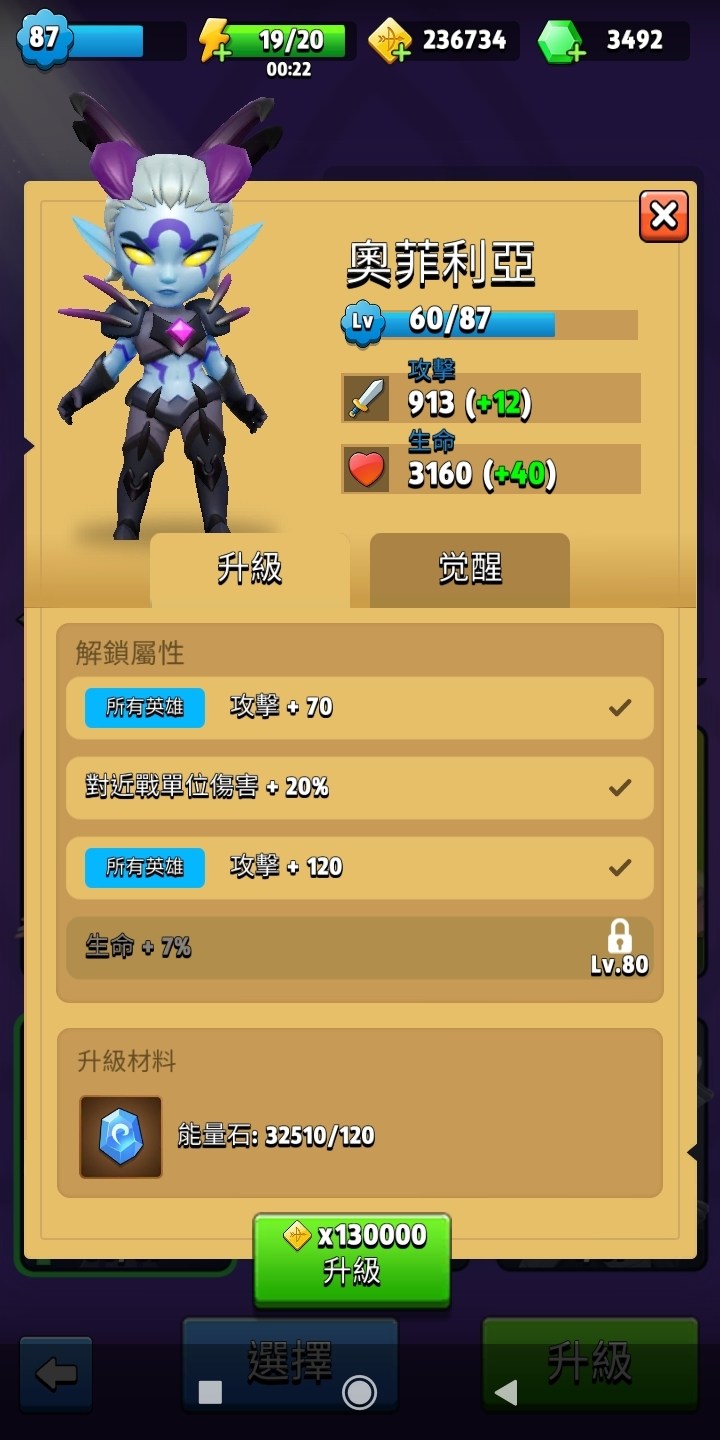Tap the 能量石 material icon
Screen dimensions: 720x1440
[x=121, y=1136]
